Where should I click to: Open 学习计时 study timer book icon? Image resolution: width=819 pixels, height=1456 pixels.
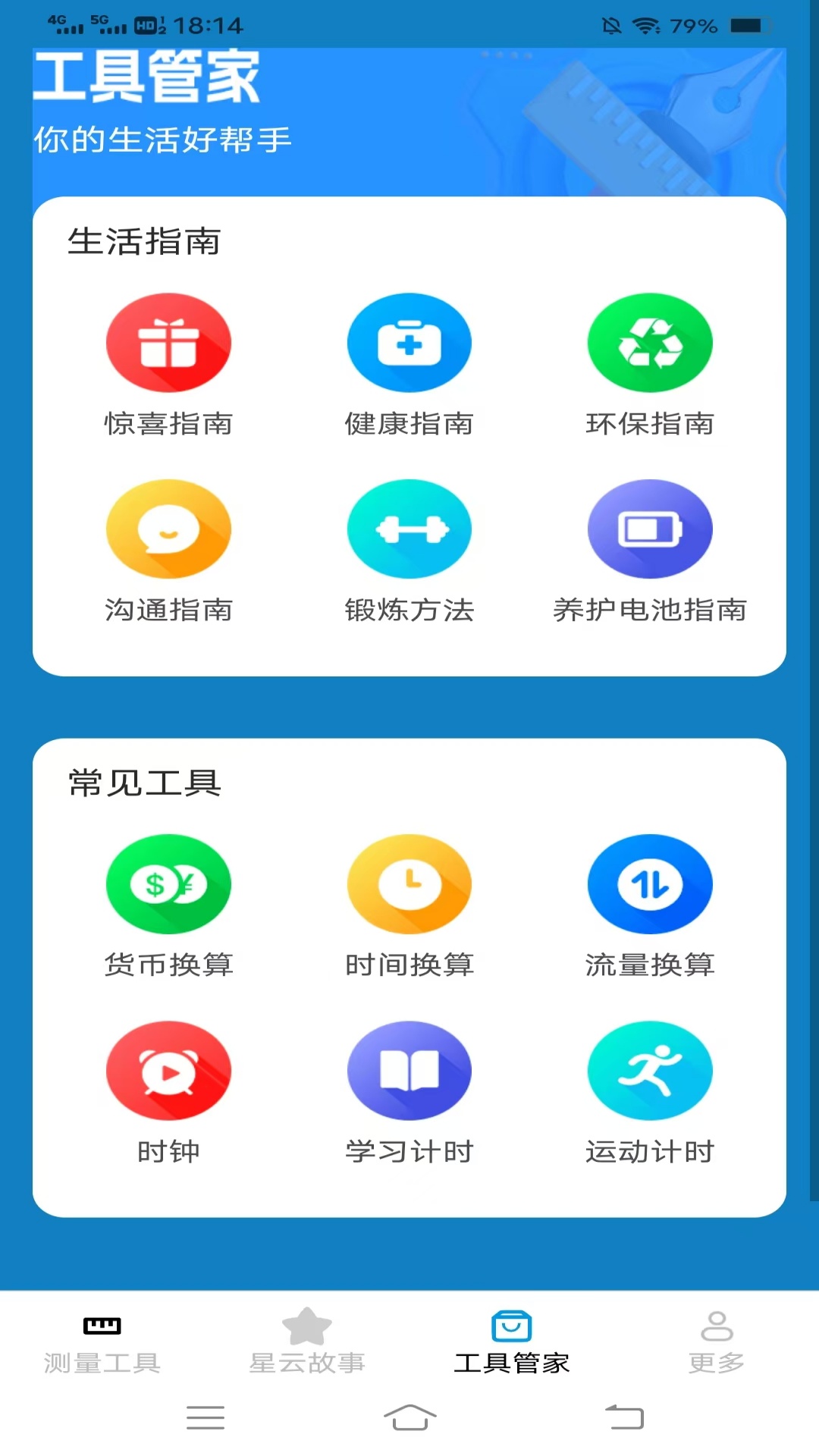tap(409, 1070)
